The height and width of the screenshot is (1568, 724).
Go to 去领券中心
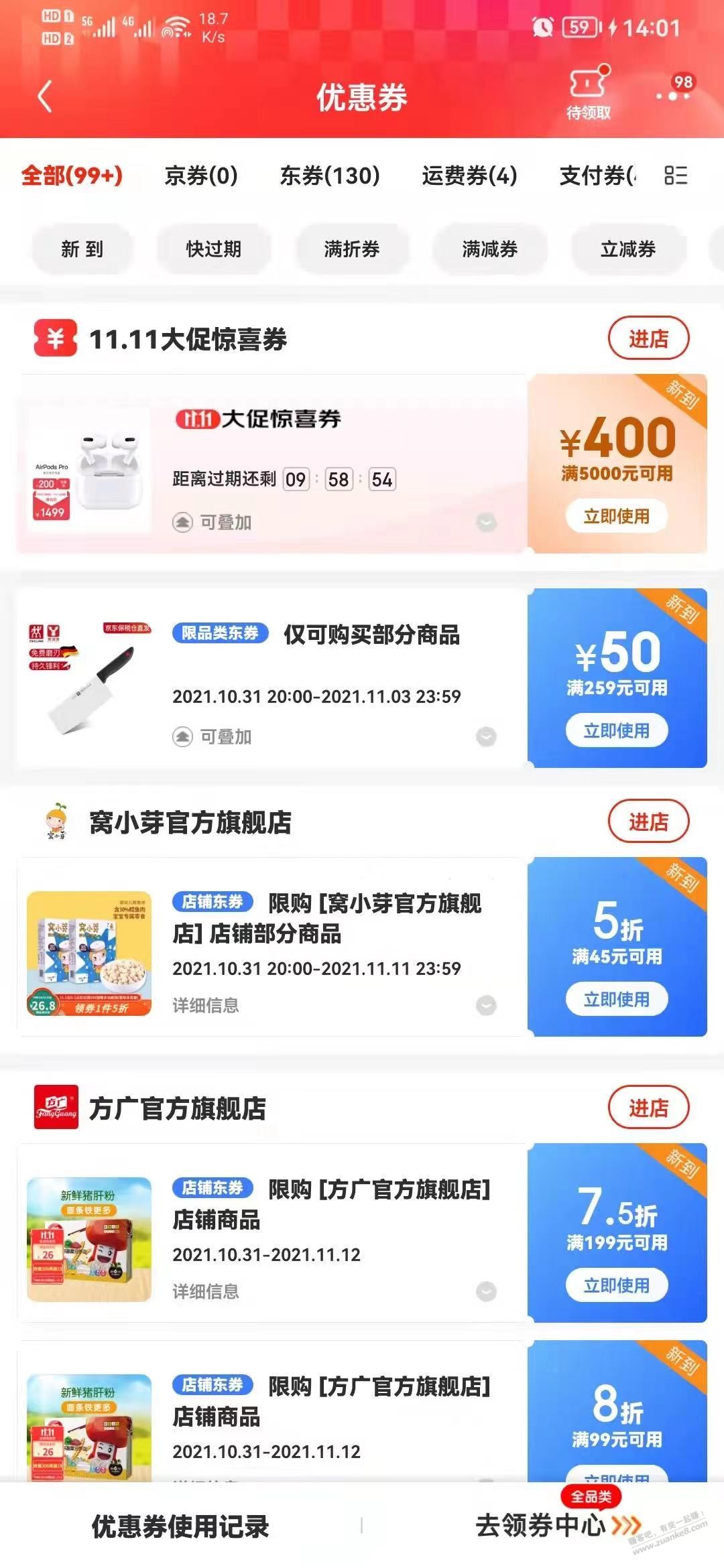click(x=558, y=1526)
